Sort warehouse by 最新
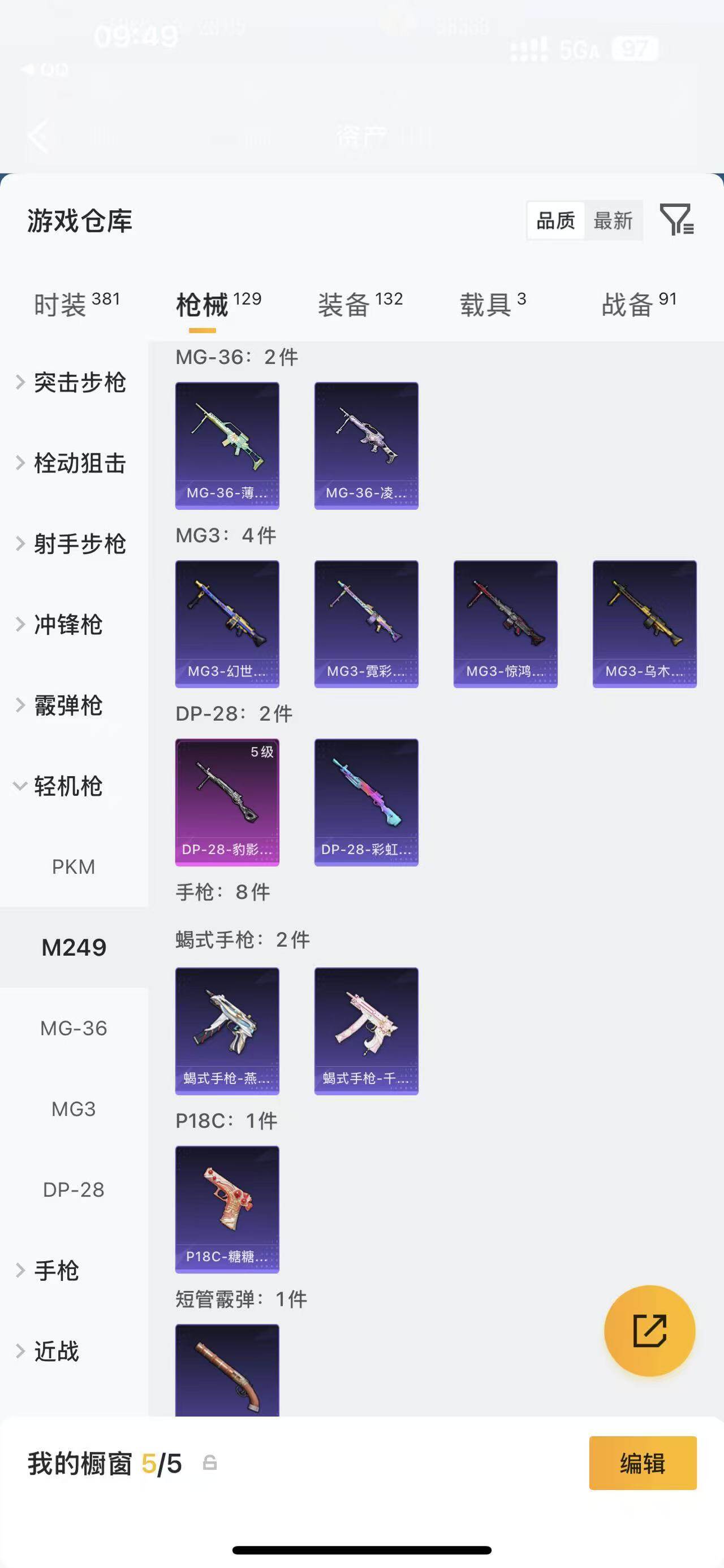The width and height of the screenshot is (724, 1568). 613,220
